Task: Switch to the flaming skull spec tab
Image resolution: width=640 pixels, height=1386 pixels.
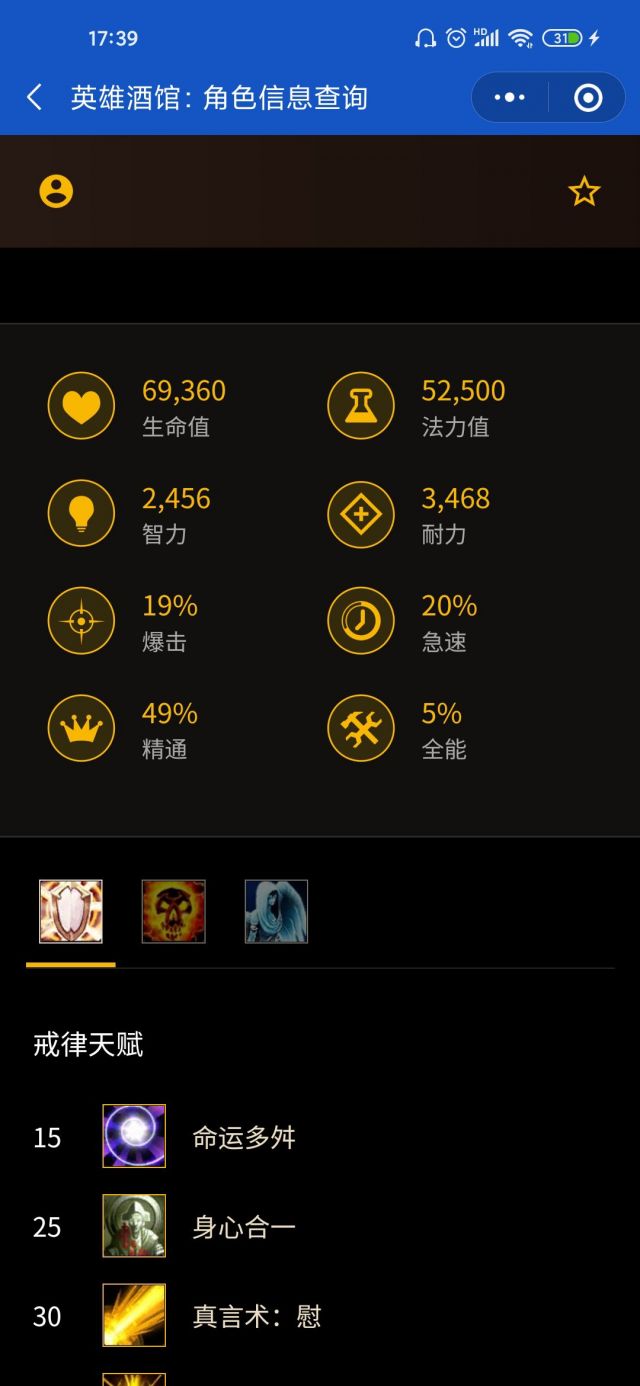Action: point(174,911)
